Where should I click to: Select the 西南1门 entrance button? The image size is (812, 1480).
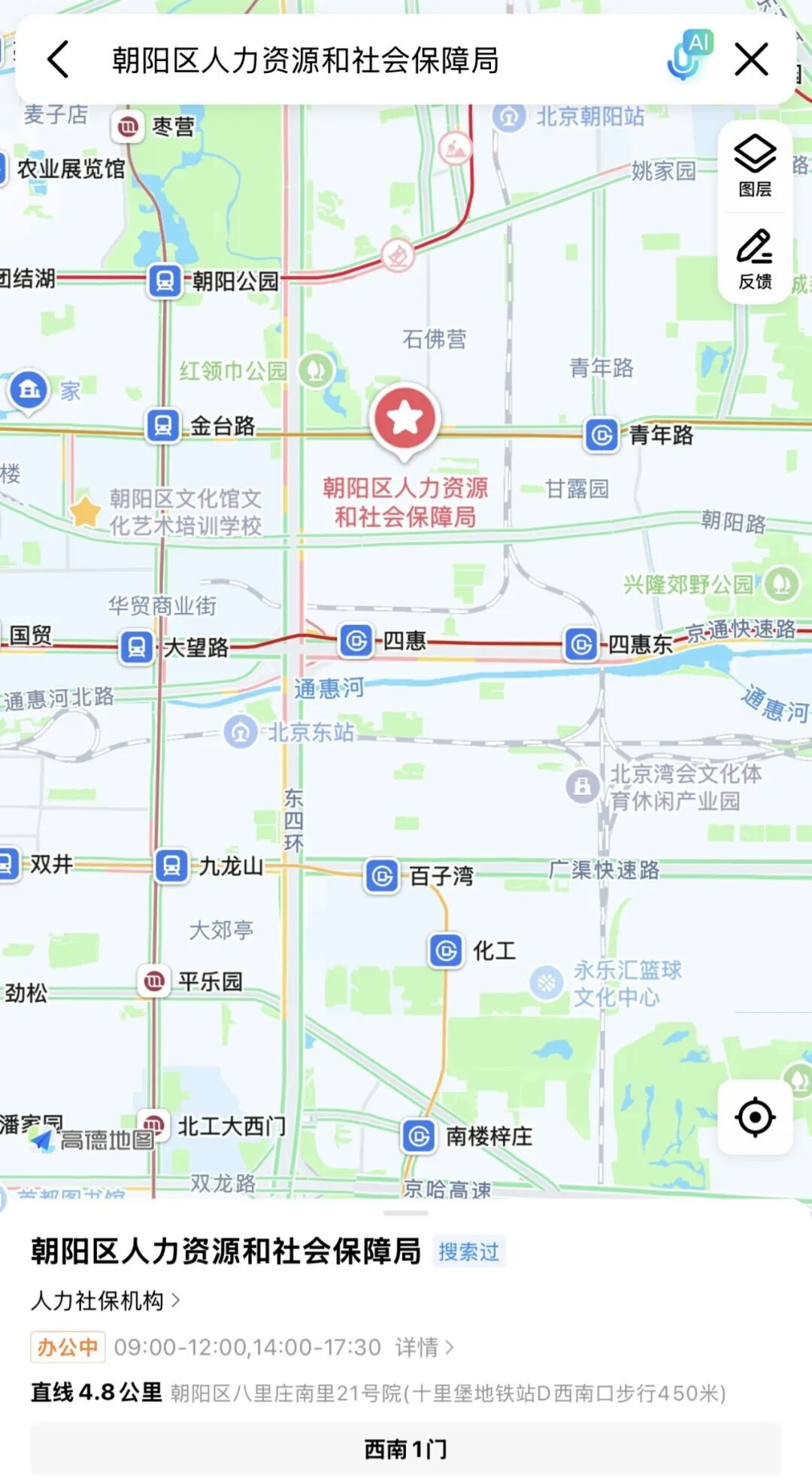pyautogui.click(x=406, y=1448)
